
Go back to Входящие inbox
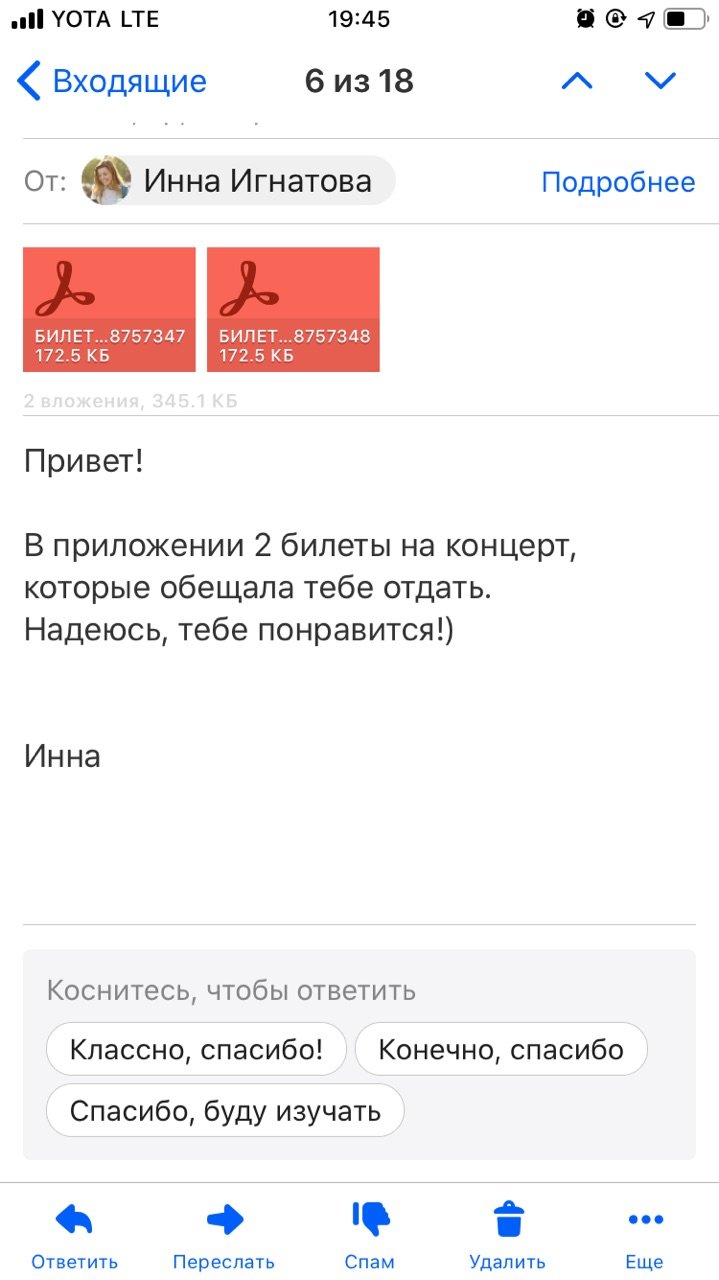point(112,81)
